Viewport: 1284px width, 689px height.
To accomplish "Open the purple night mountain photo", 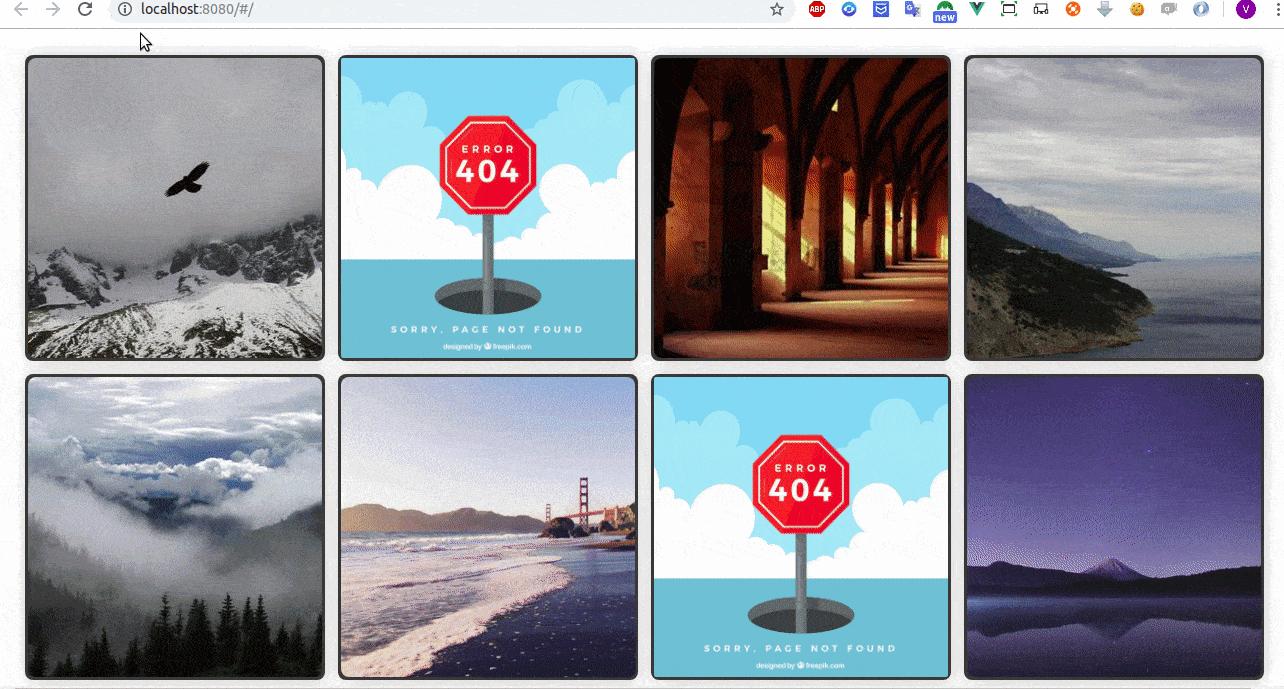I will pyautogui.click(x=1113, y=527).
